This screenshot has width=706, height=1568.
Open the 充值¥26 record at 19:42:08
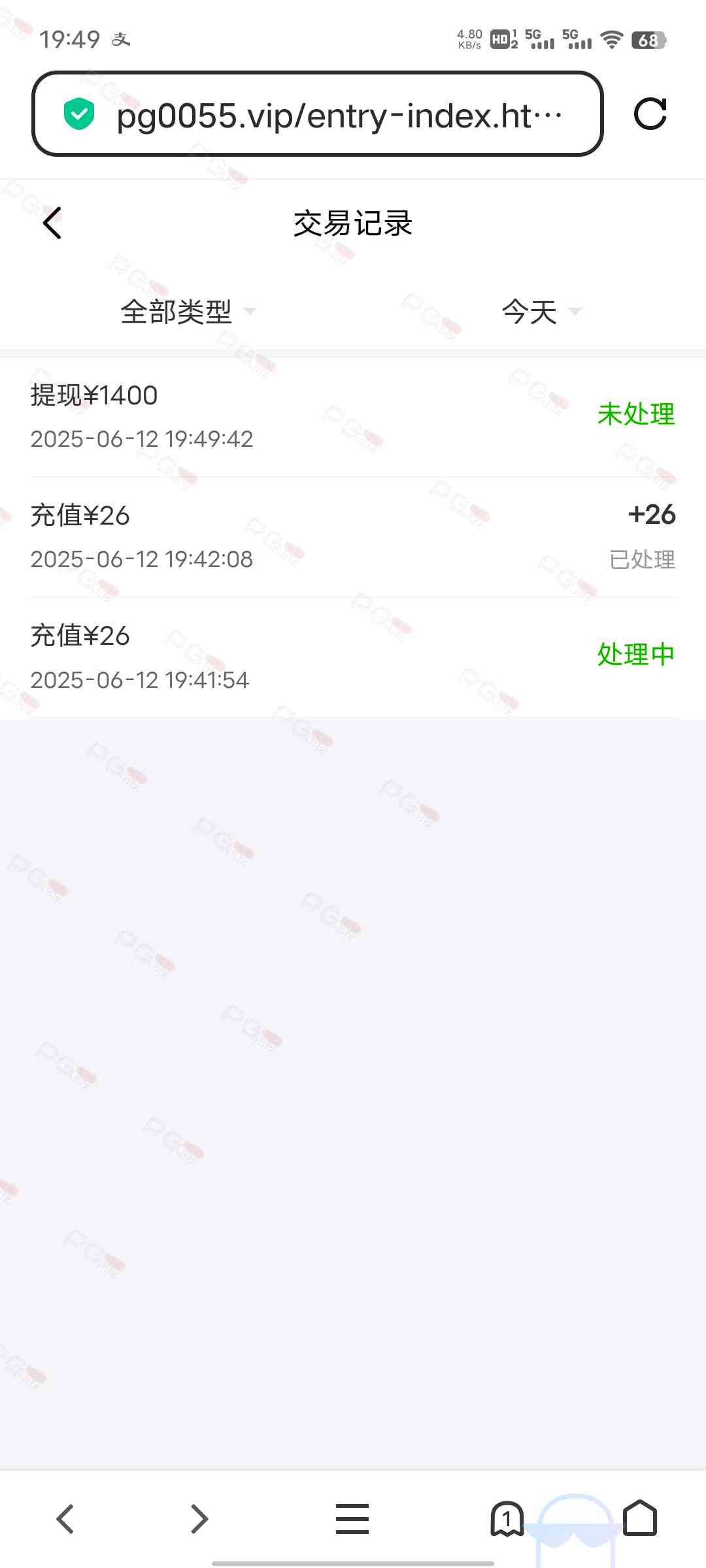coord(353,537)
